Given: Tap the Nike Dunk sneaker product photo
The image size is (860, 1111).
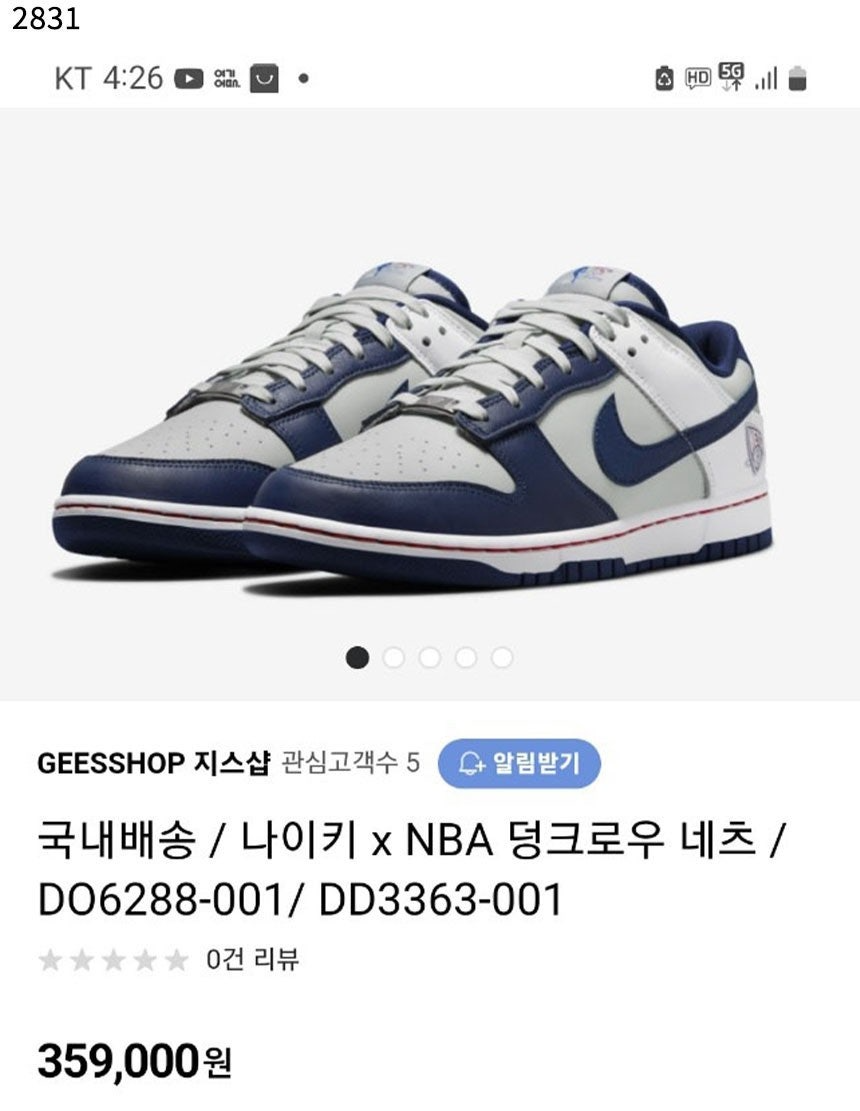Looking at the screenshot, I should click(x=430, y=400).
